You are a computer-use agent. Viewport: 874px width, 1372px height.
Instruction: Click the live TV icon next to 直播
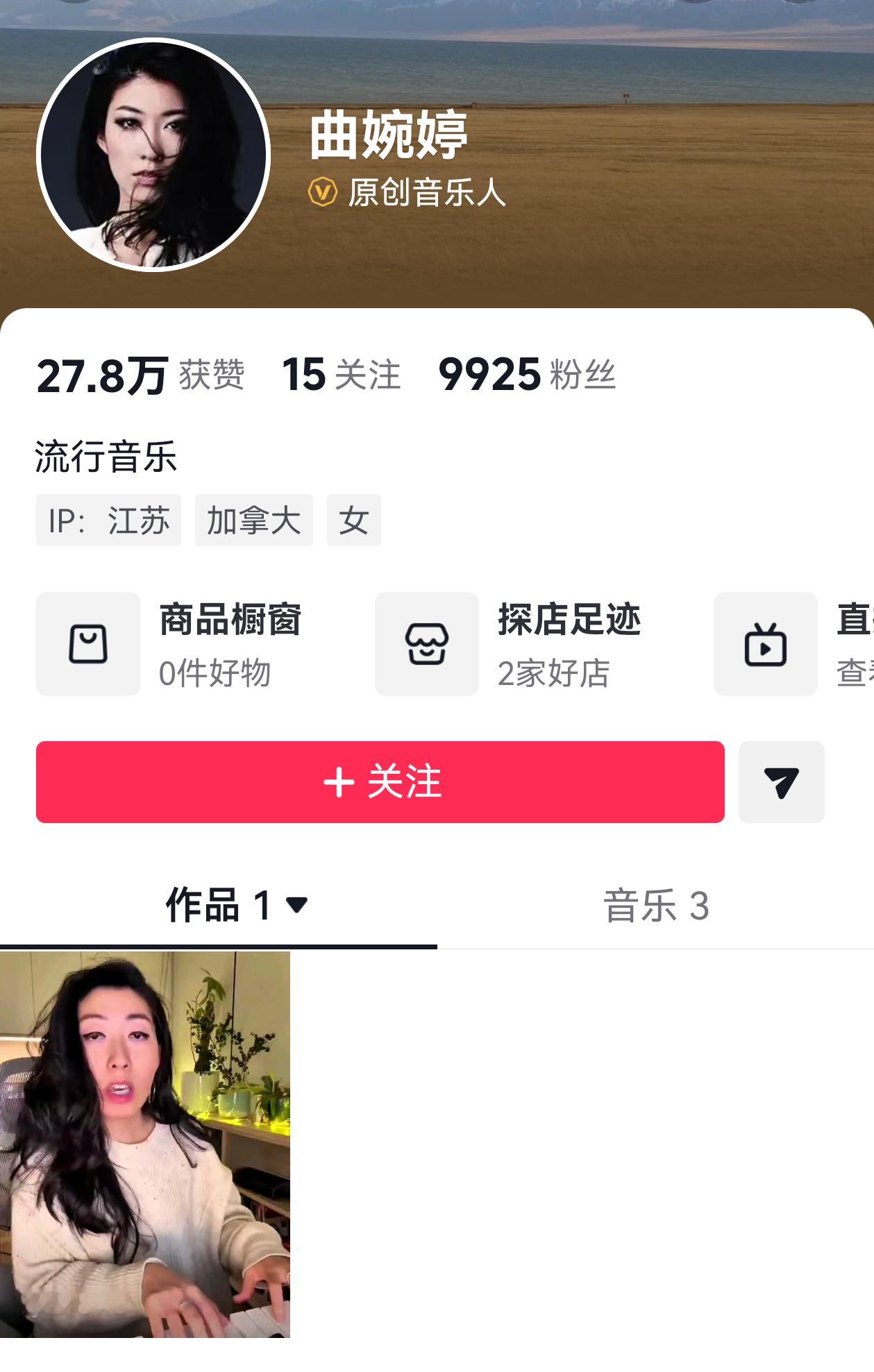pos(766,643)
